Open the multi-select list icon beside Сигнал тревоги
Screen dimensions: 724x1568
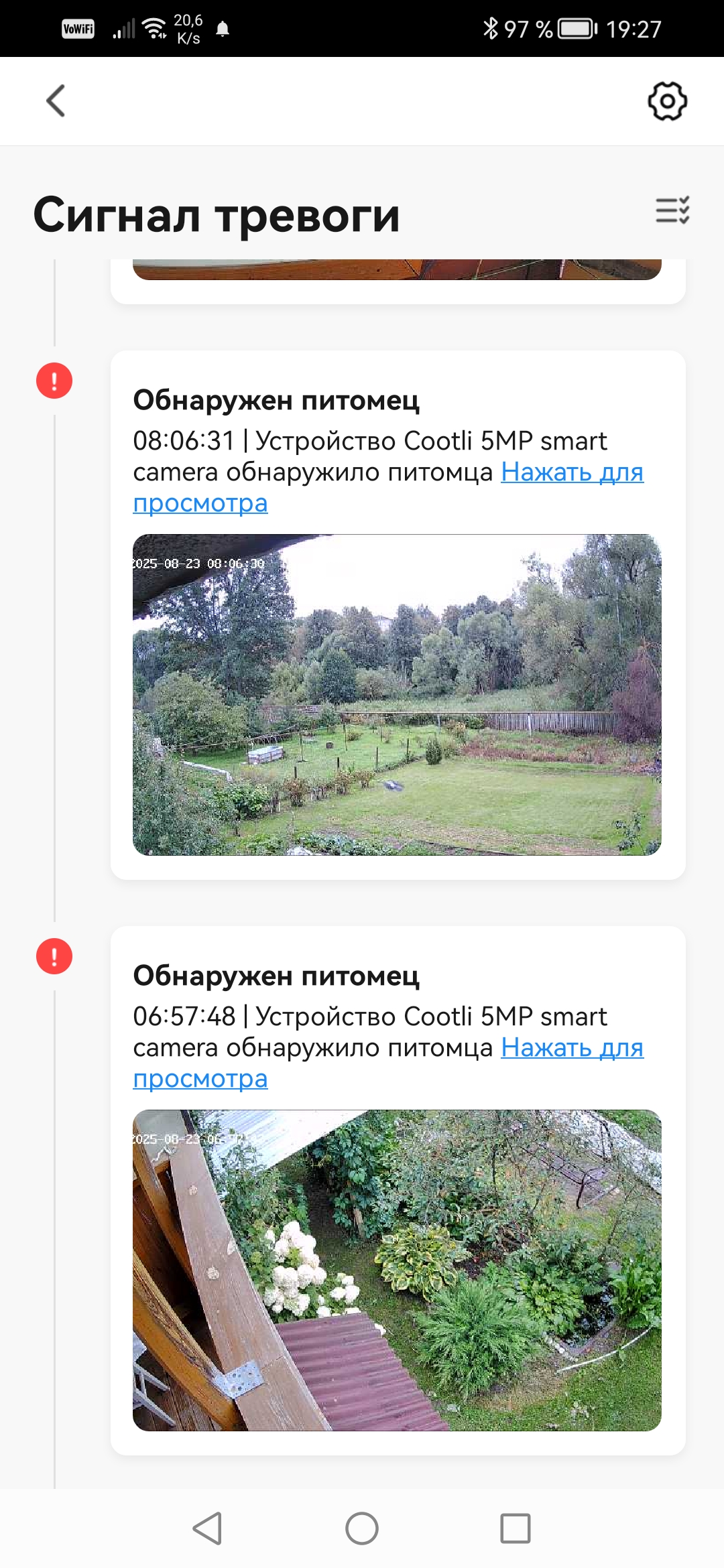(672, 210)
